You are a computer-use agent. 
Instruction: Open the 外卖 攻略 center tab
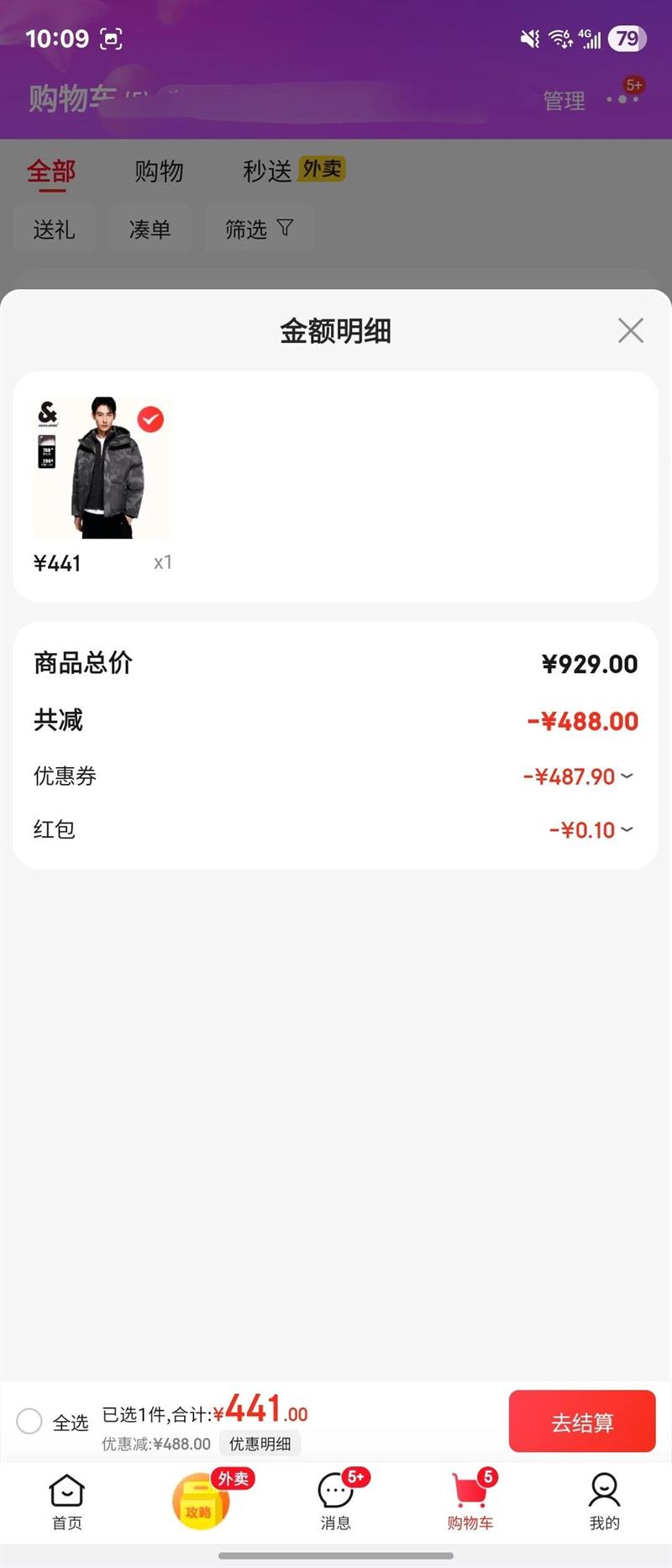(202, 1502)
